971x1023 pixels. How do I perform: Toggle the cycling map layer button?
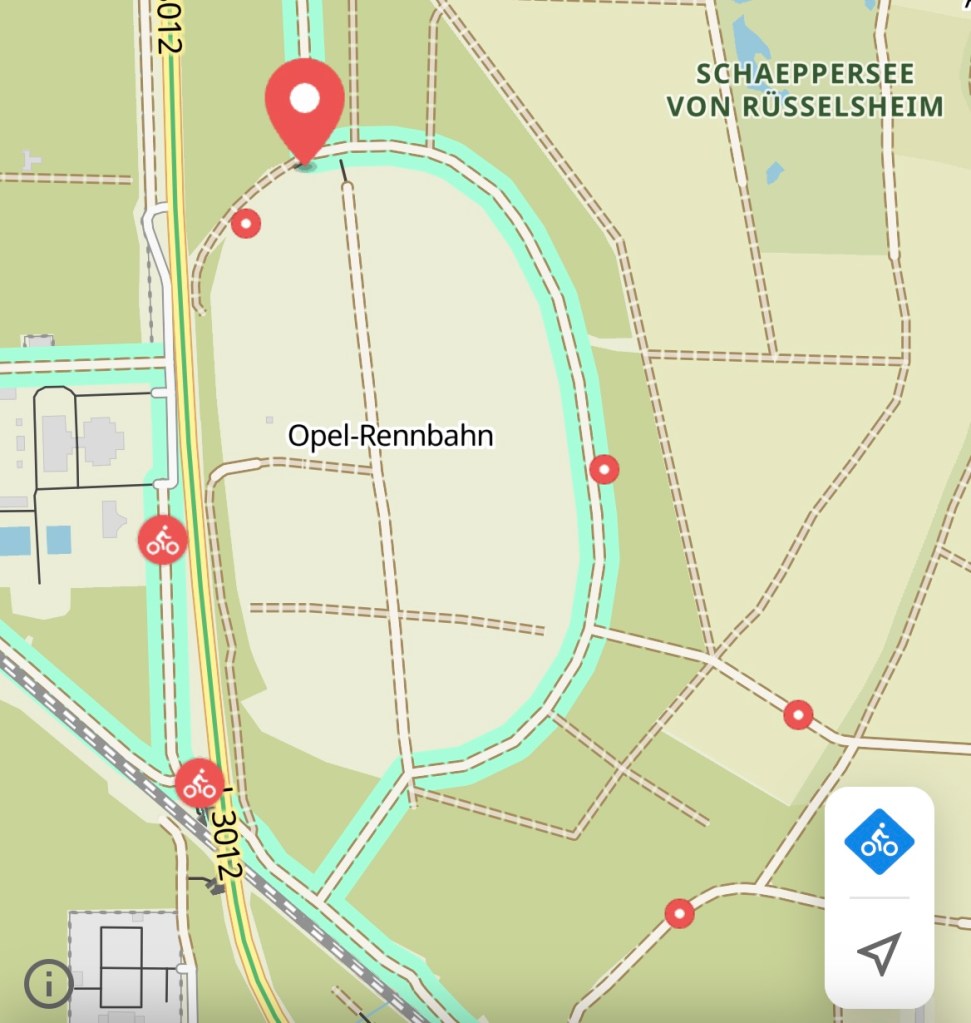(x=879, y=842)
